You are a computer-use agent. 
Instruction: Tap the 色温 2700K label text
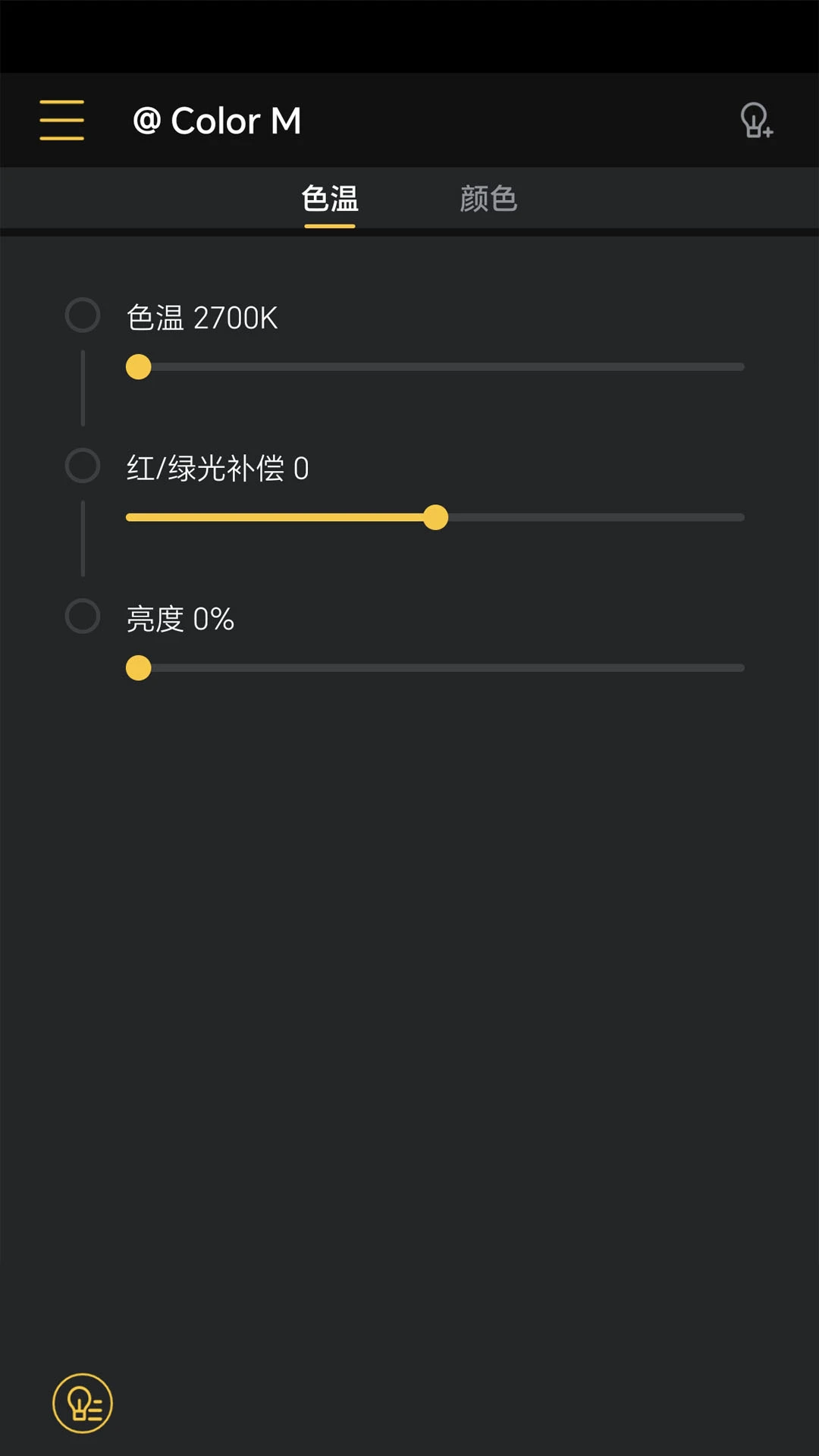click(x=202, y=318)
